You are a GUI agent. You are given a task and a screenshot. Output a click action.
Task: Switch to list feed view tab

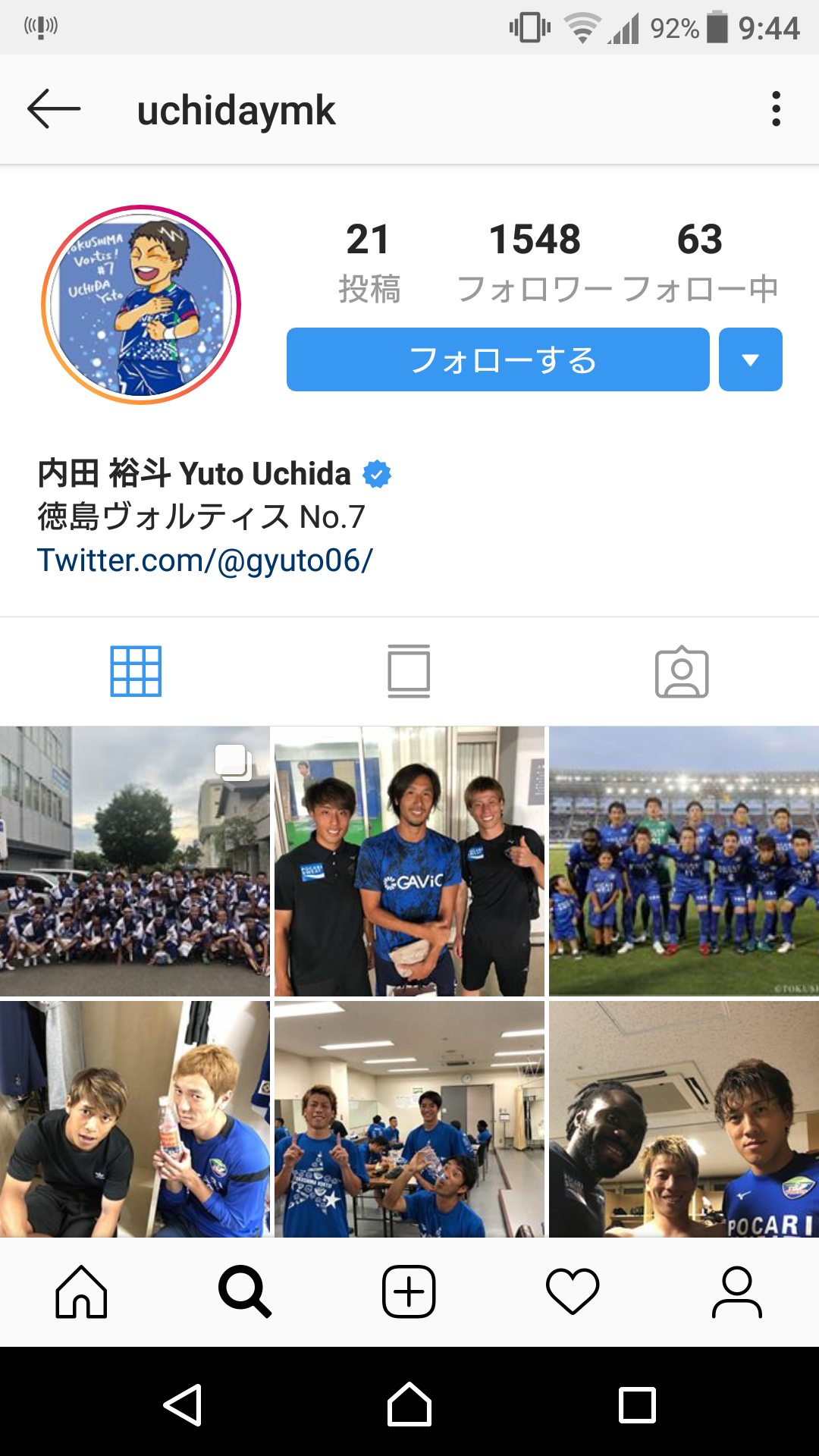(409, 671)
